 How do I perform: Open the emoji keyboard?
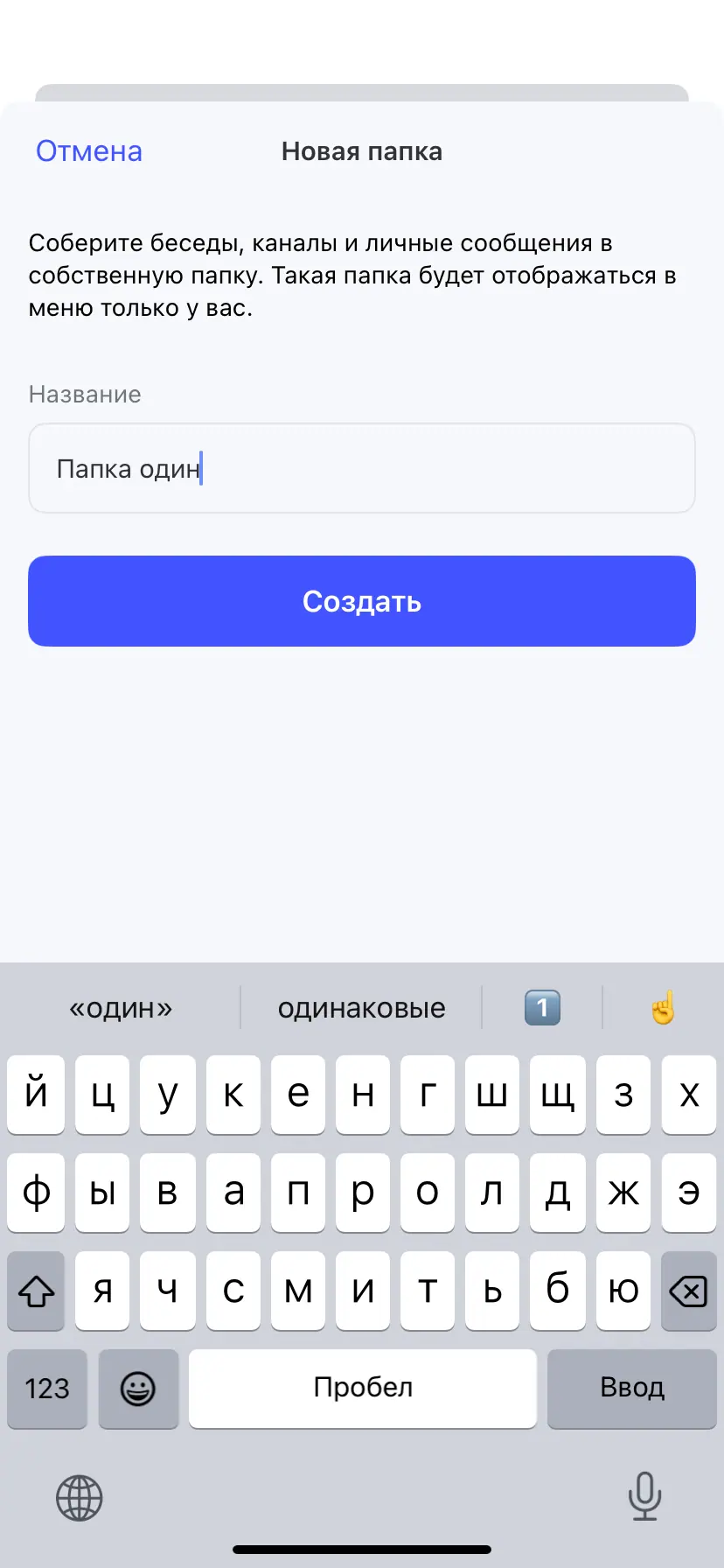(138, 1388)
